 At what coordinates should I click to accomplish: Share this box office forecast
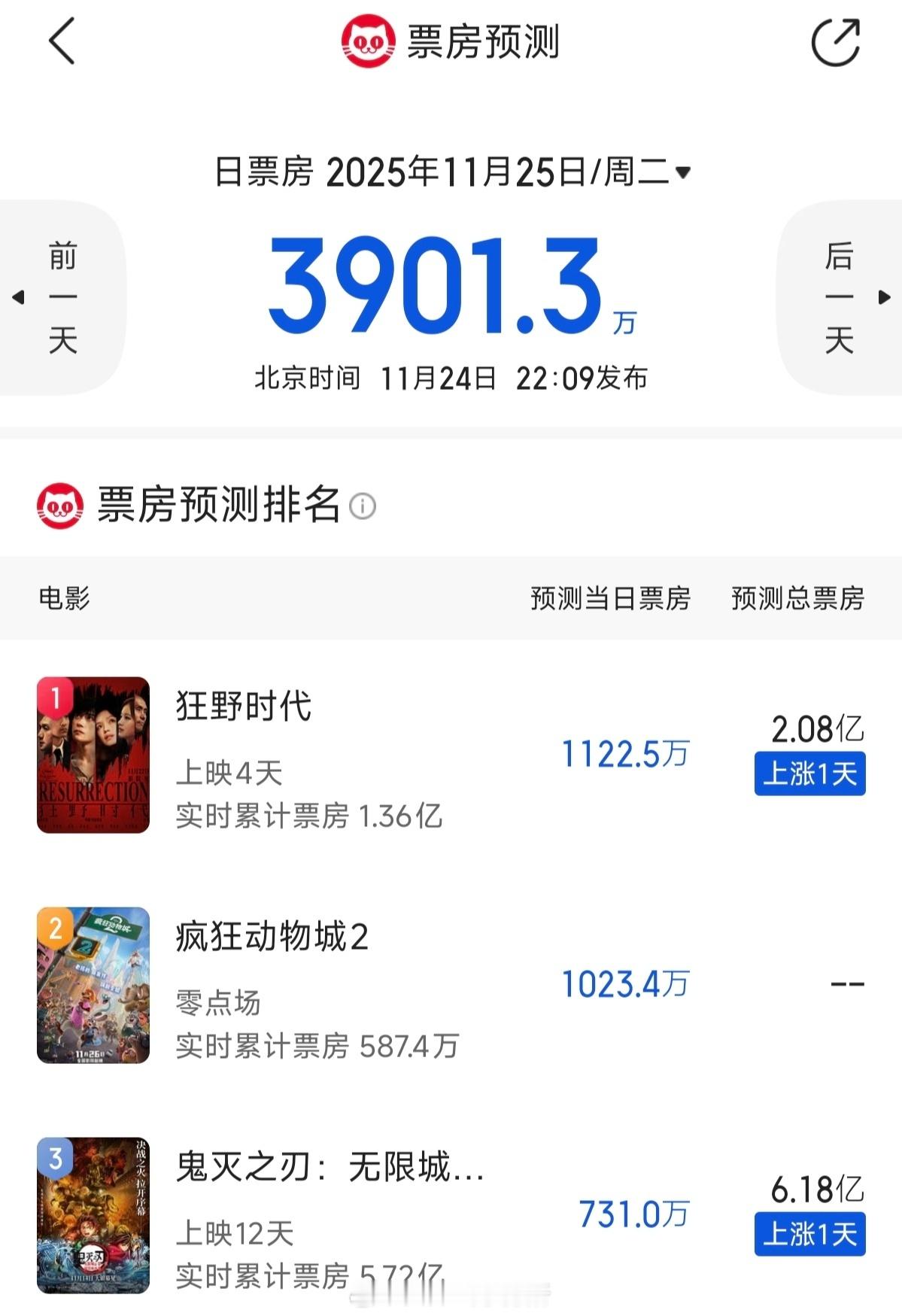coord(835,43)
